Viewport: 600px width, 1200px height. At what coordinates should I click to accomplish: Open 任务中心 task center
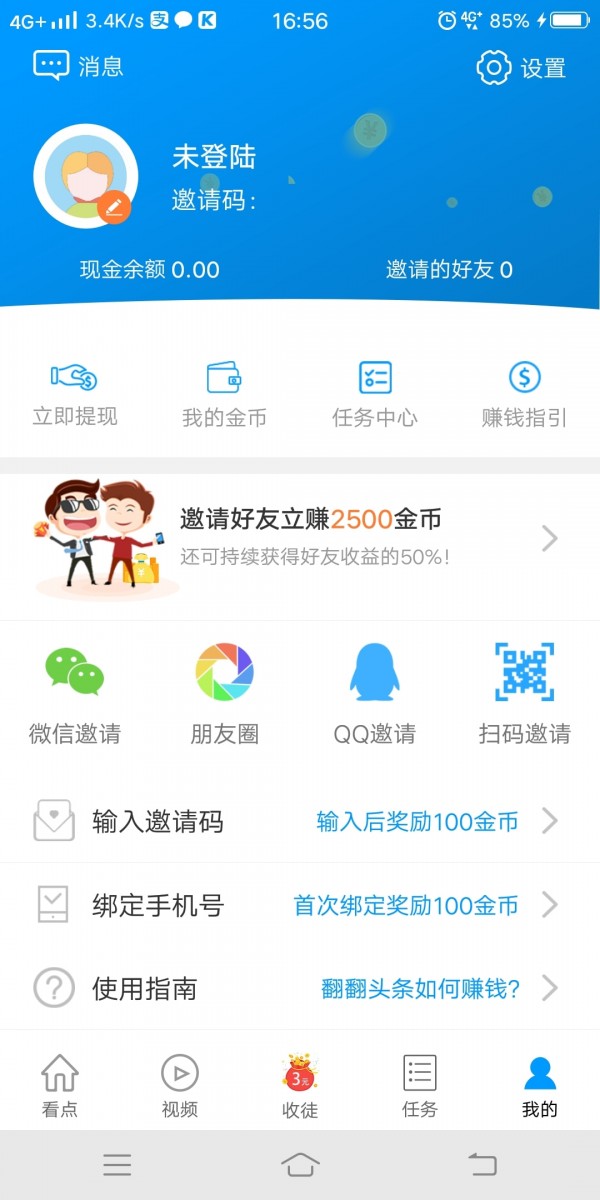[375, 394]
